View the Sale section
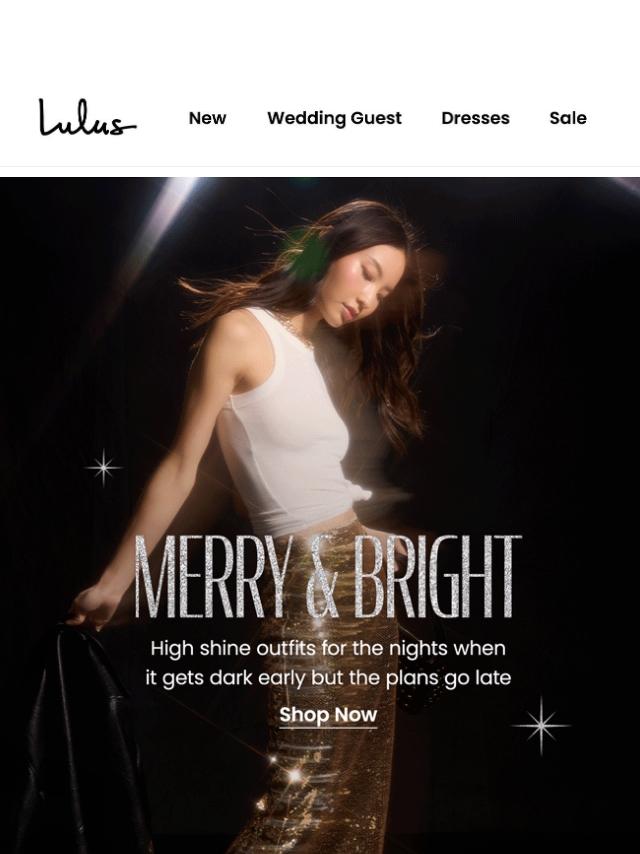 [x=567, y=118]
